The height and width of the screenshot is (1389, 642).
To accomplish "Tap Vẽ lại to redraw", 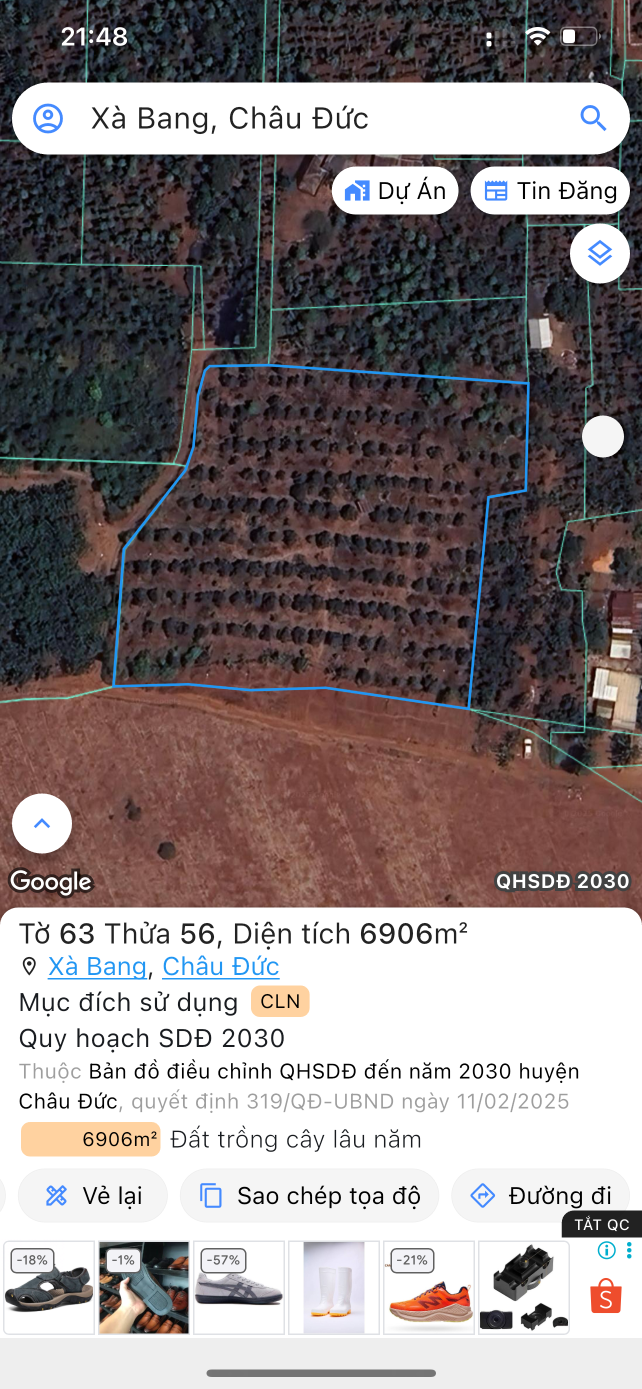I will pos(93,1195).
